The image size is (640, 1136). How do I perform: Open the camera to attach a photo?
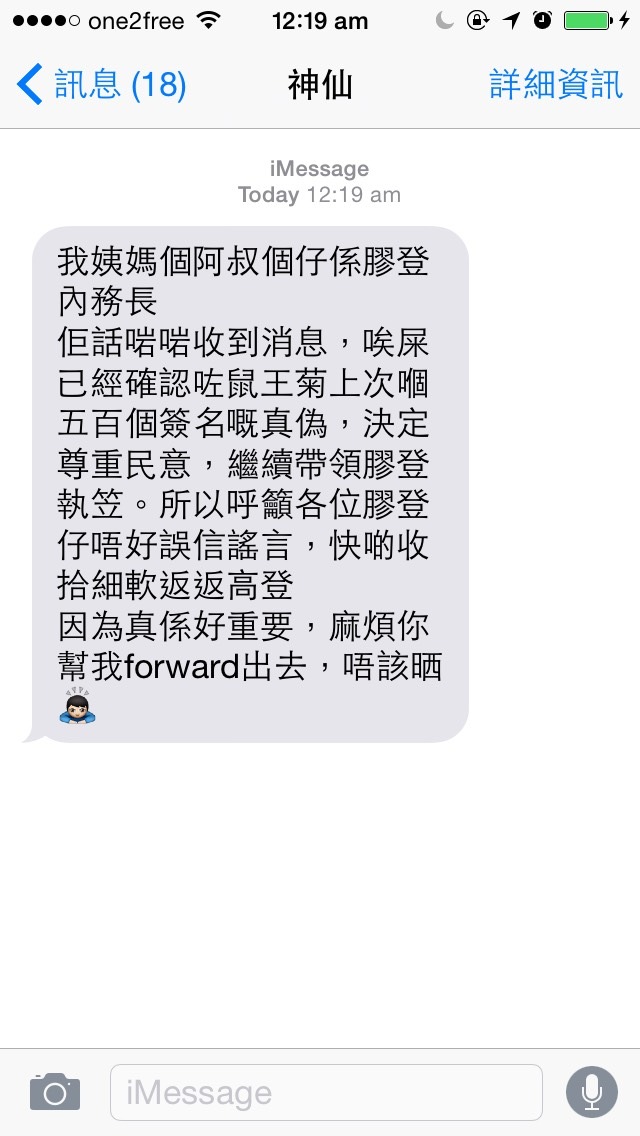pos(54,1092)
